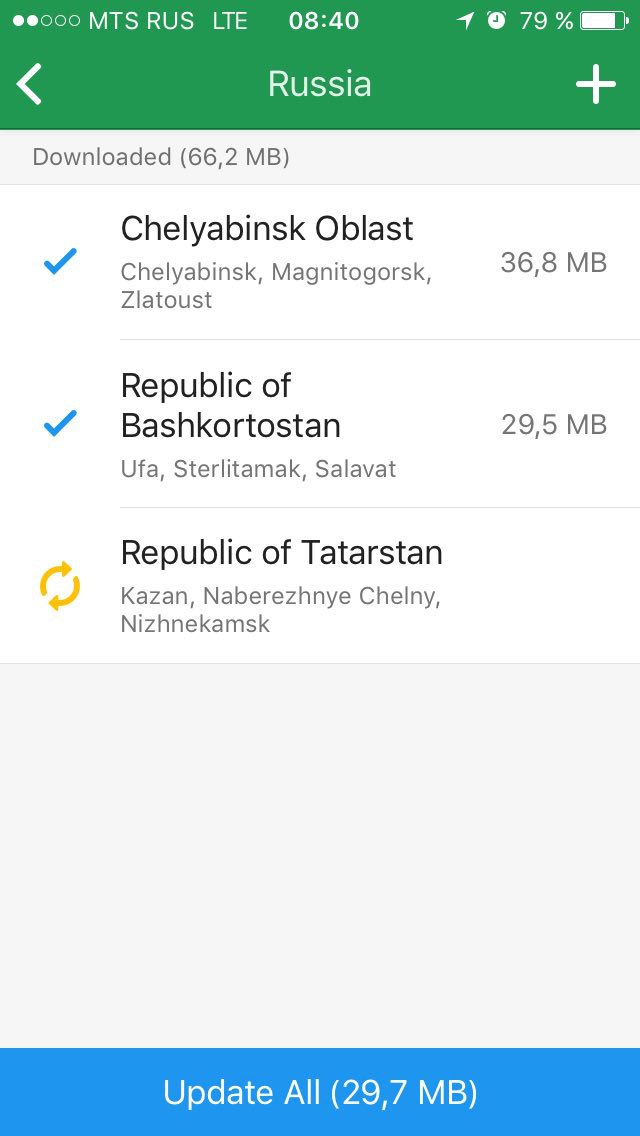The width and height of the screenshot is (640, 1136).
Task: Tap the Republic of Tatarstan row
Action: coord(320,586)
